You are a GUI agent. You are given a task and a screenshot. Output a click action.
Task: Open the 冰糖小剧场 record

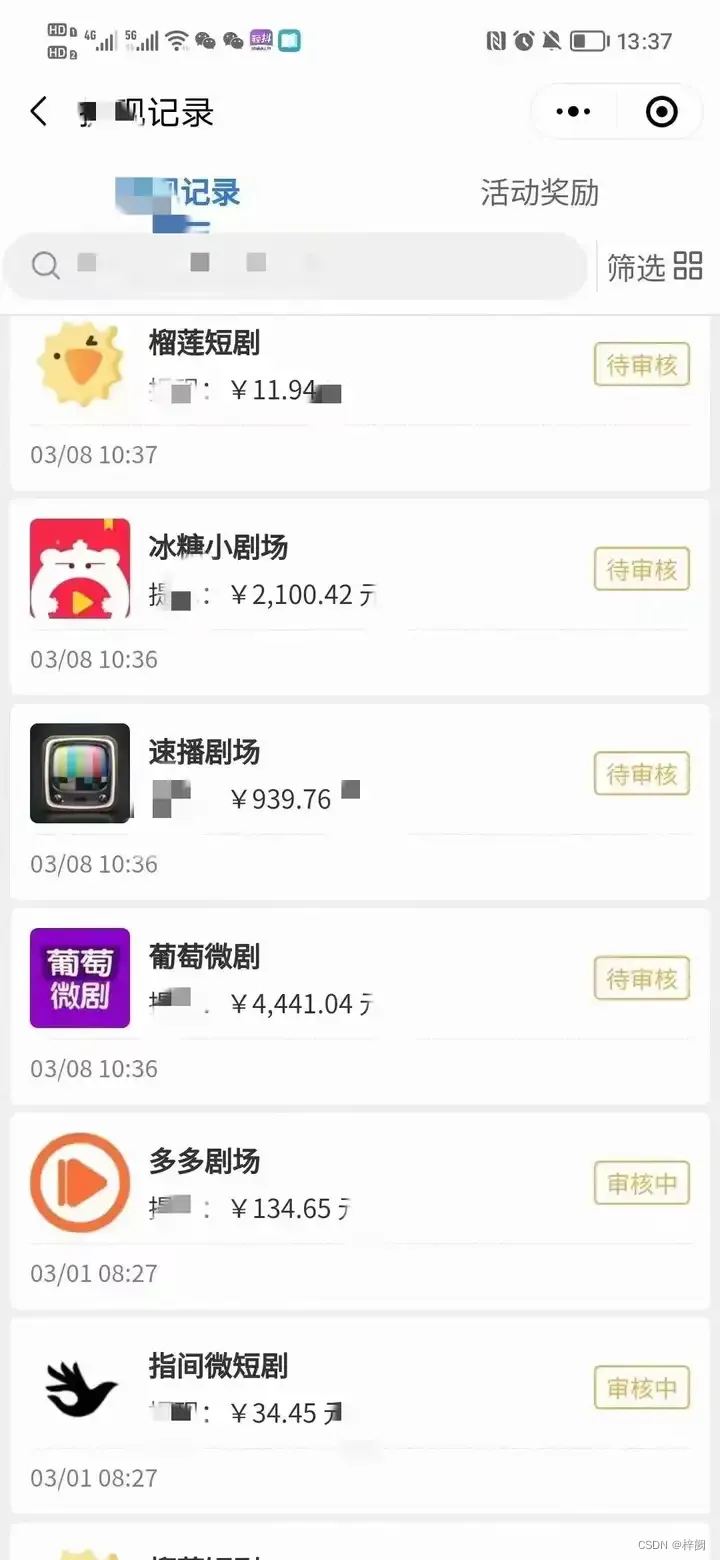pyautogui.click(x=360, y=595)
